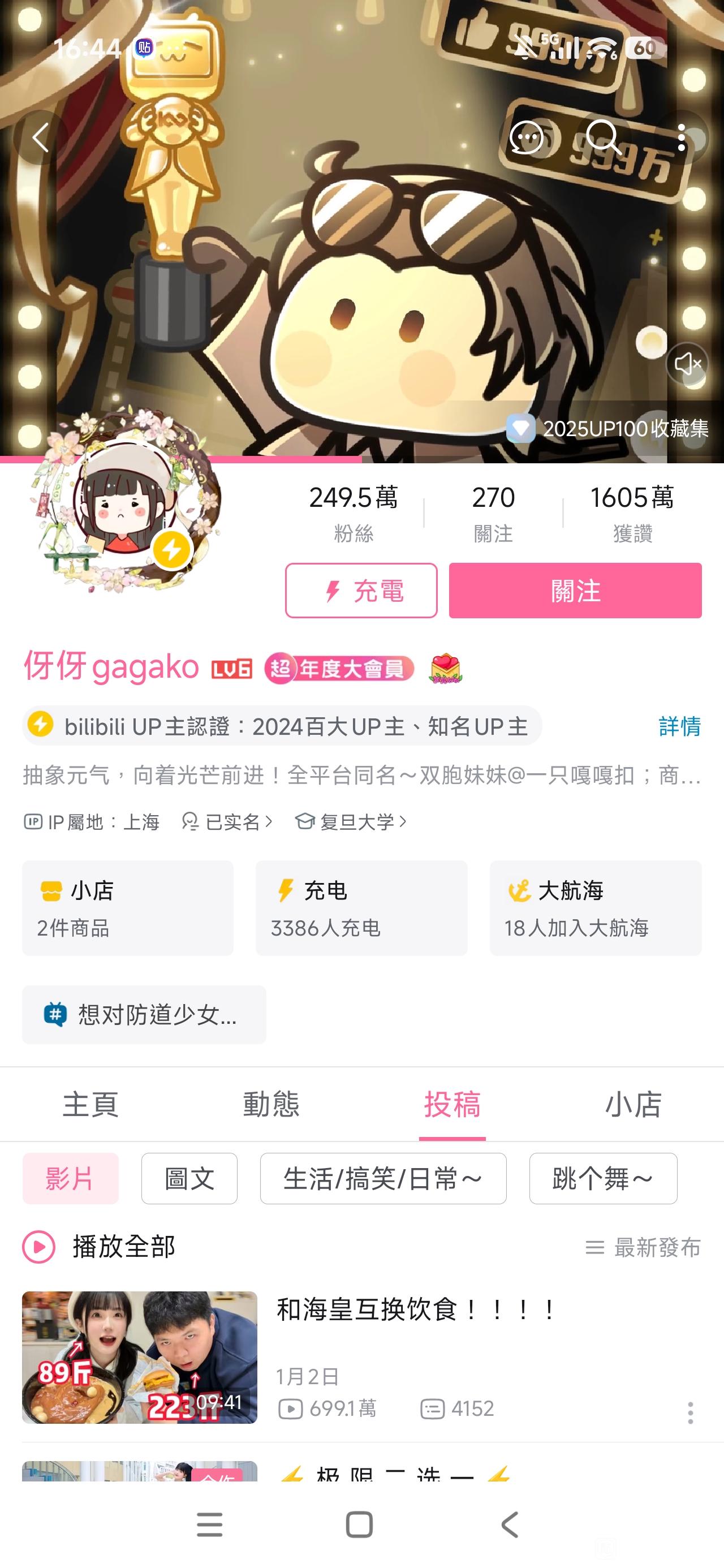
Task: Open the 大航海 card
Action: tap(595, 907)
